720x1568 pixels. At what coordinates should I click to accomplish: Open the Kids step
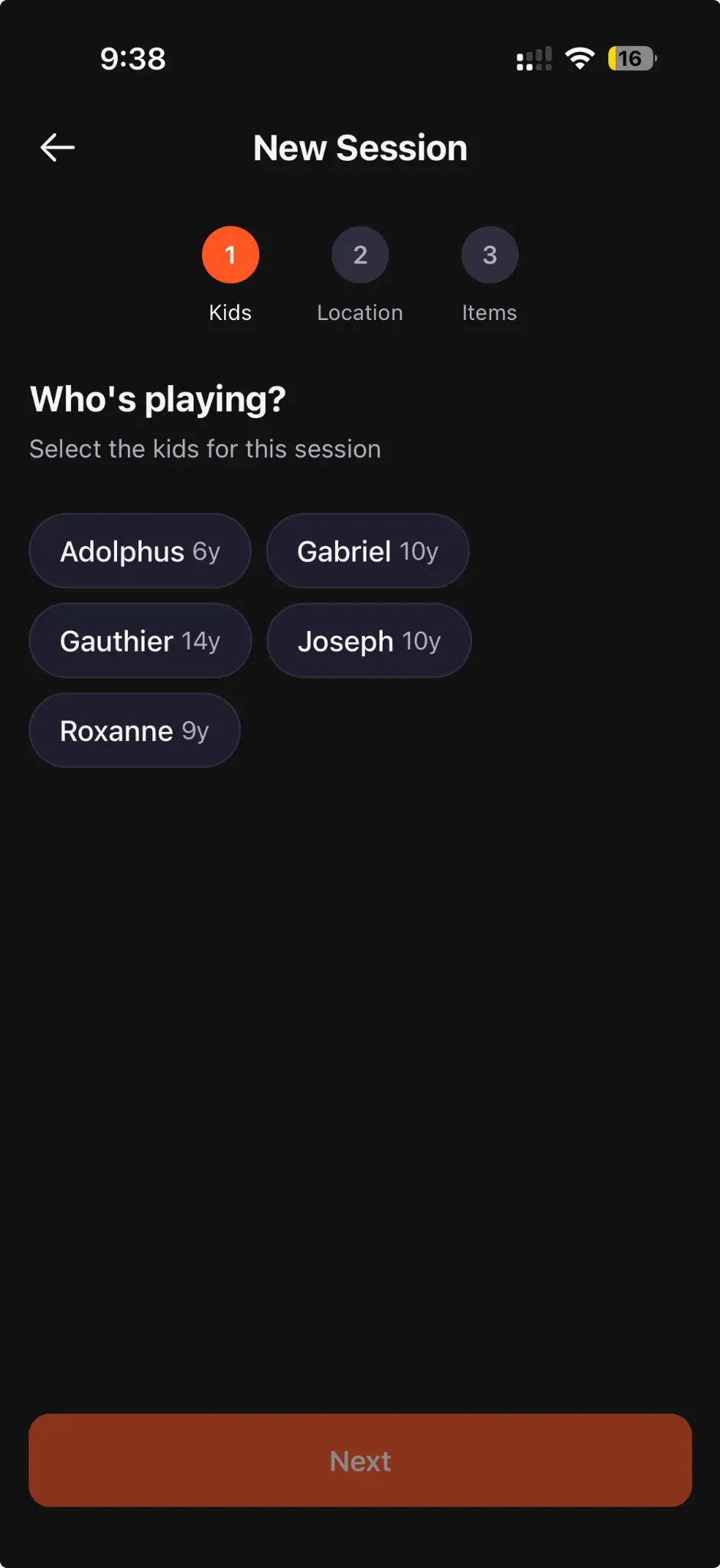(230, 312)
